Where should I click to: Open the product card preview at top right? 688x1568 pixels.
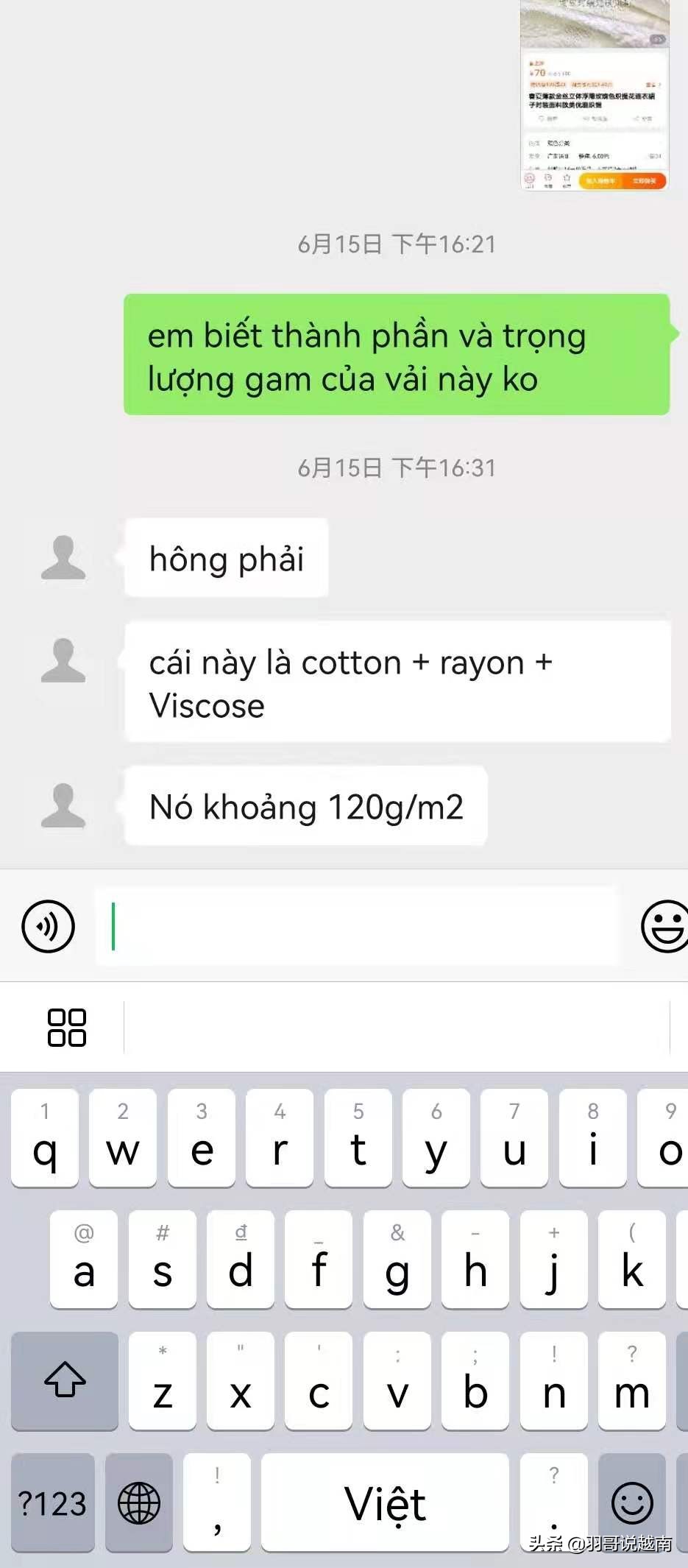pyautogui.click(x=593, y=96)
